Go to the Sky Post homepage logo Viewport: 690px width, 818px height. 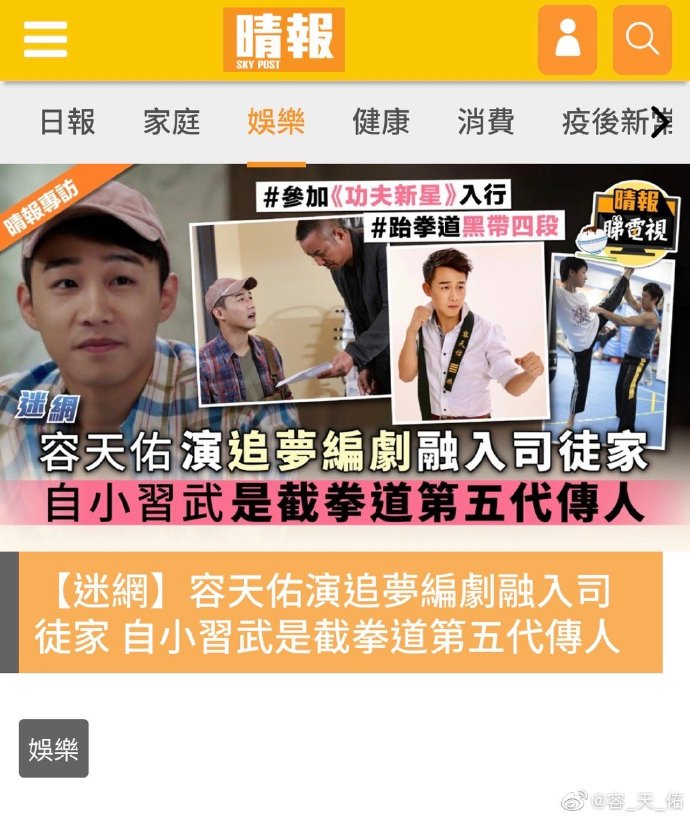[284, 40]
